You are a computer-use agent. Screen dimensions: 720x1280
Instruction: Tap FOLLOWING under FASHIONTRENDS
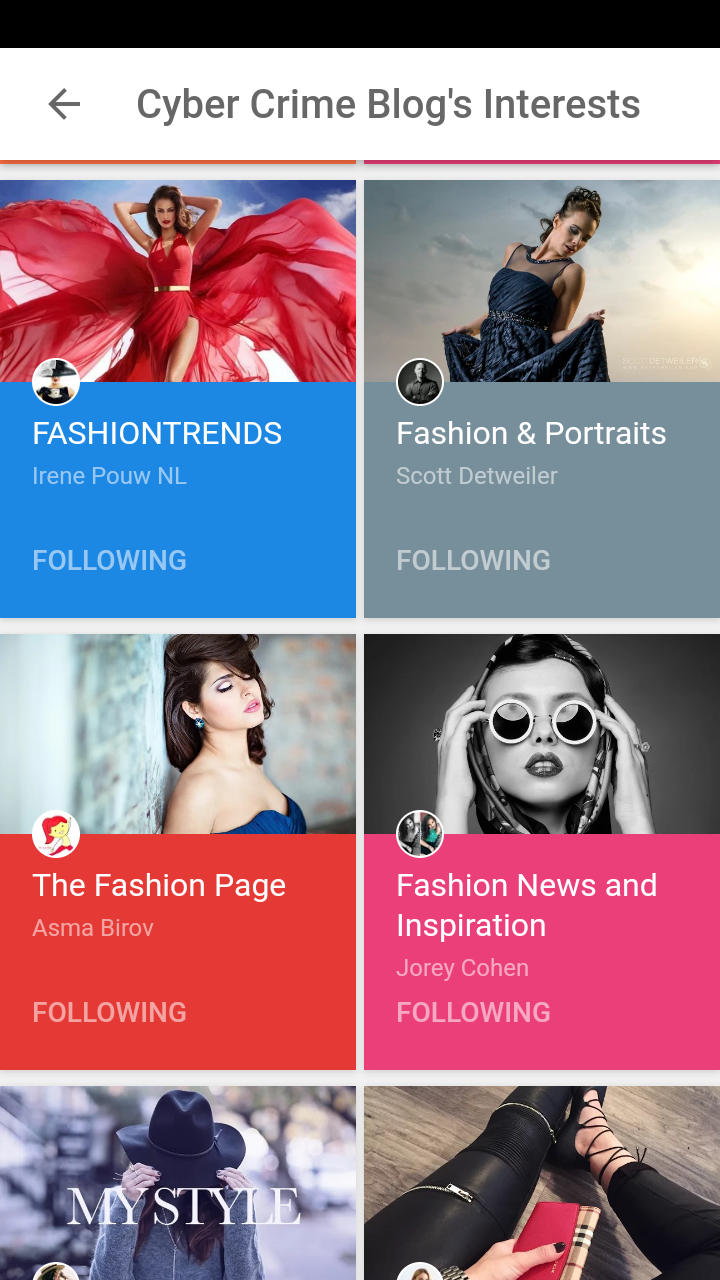(109, 560)
